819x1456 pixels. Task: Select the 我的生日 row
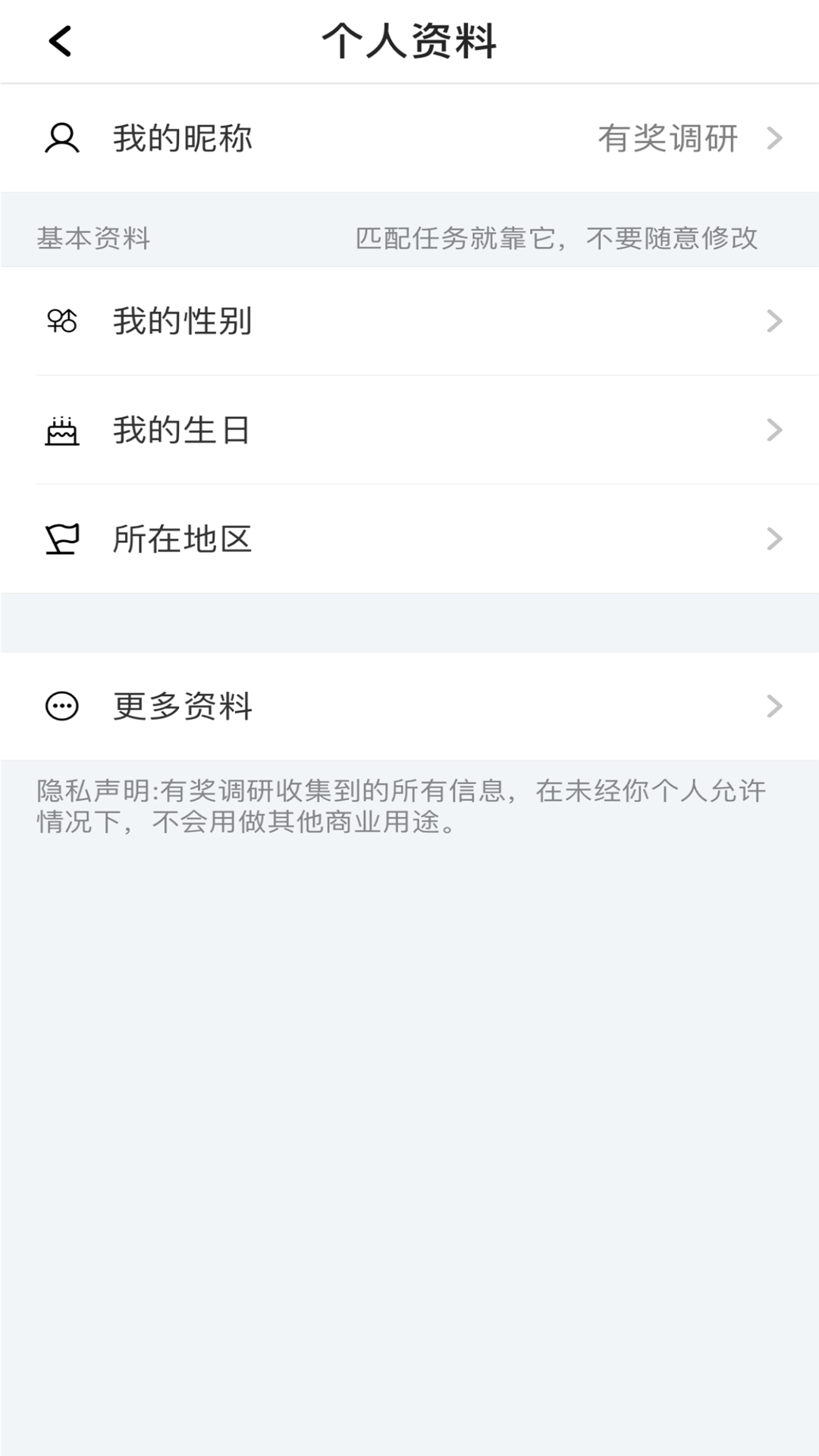tap(409, 430)
